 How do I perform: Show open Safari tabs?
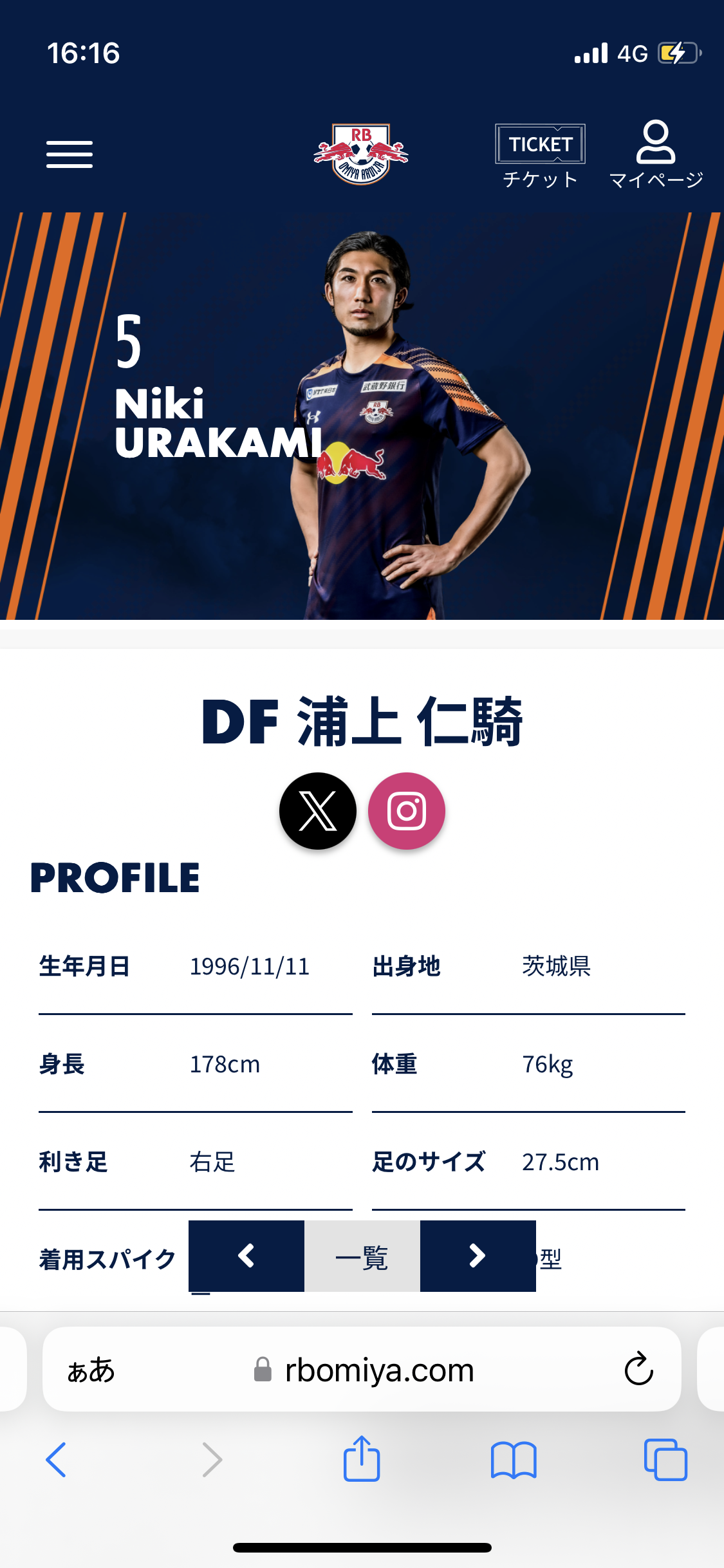665,1459
